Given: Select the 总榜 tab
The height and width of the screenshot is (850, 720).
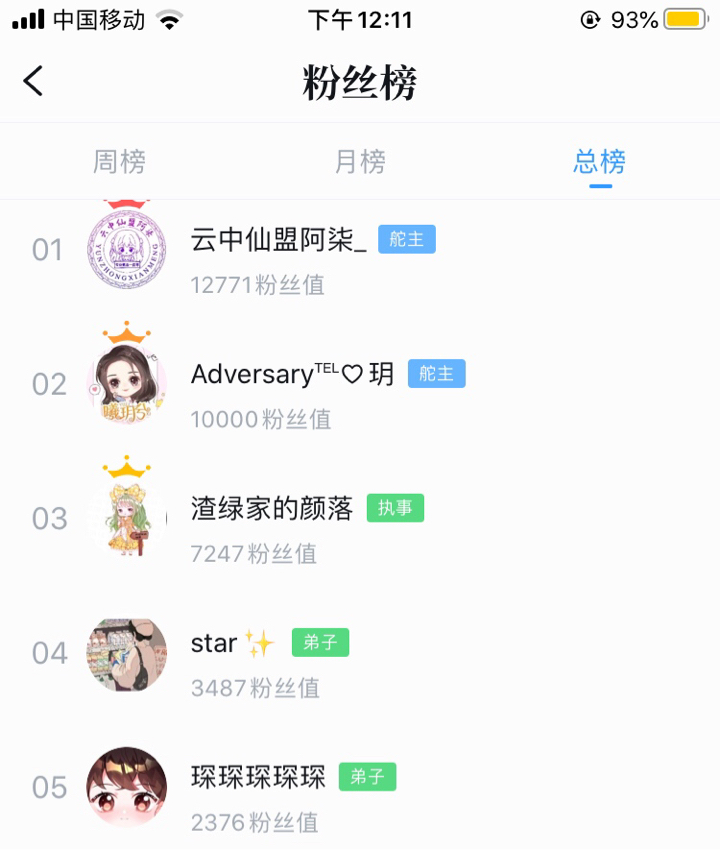Looking at the screenshot, I should pyautogui.click(x=600, y=161).
